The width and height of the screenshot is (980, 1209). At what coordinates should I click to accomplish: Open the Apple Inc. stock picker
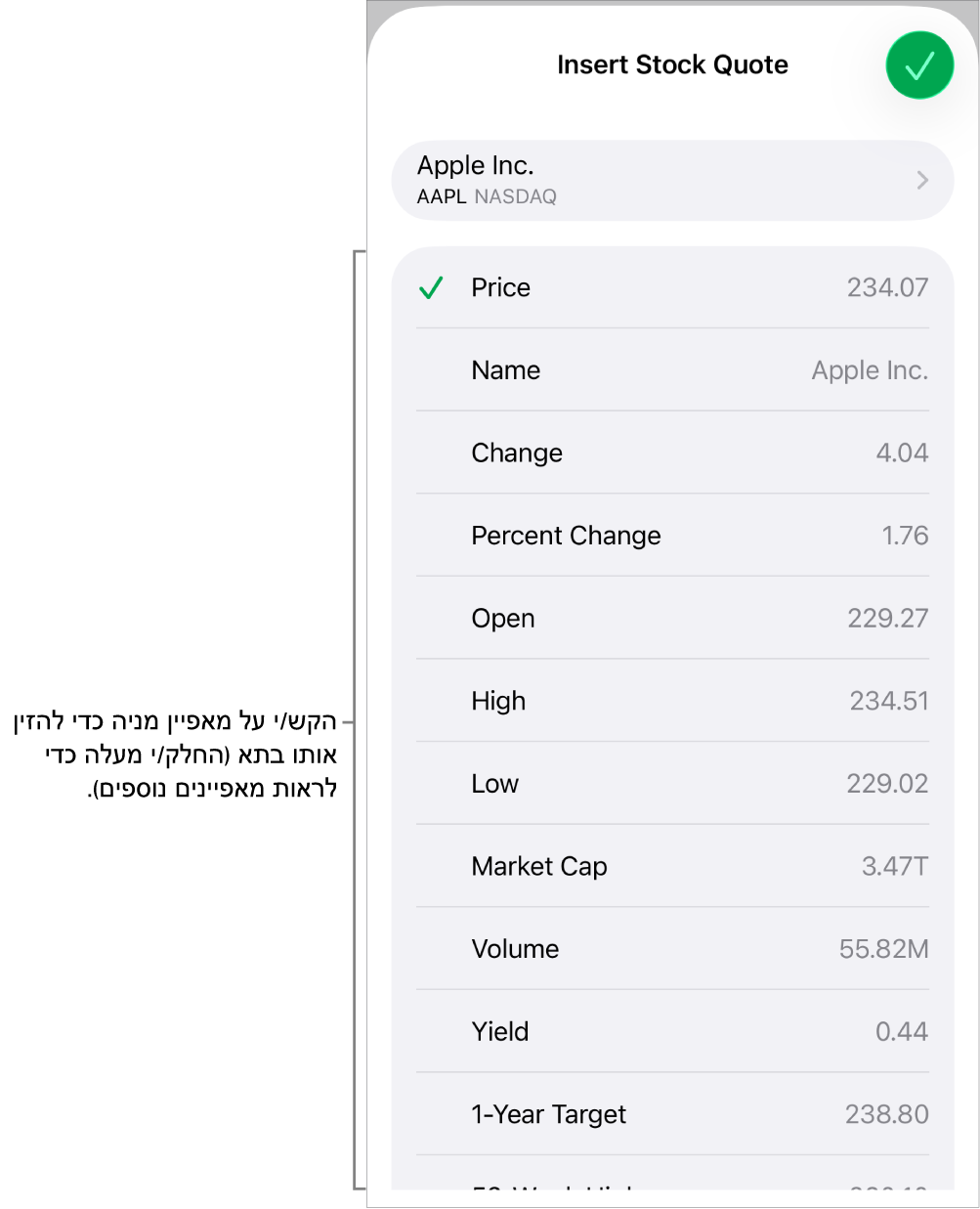pyautogui.click(x=672, y=181)
